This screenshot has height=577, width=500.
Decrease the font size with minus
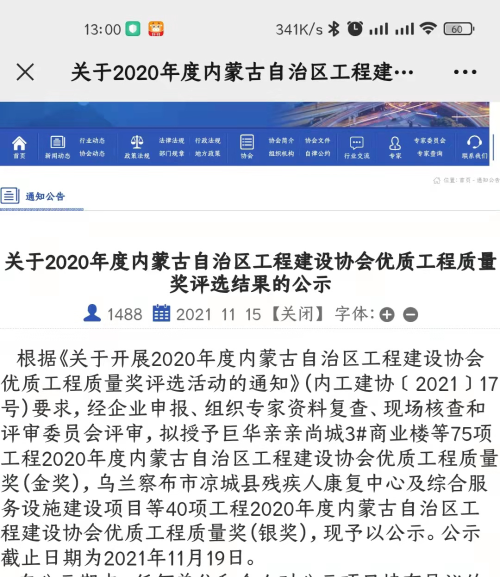[411, 315]
